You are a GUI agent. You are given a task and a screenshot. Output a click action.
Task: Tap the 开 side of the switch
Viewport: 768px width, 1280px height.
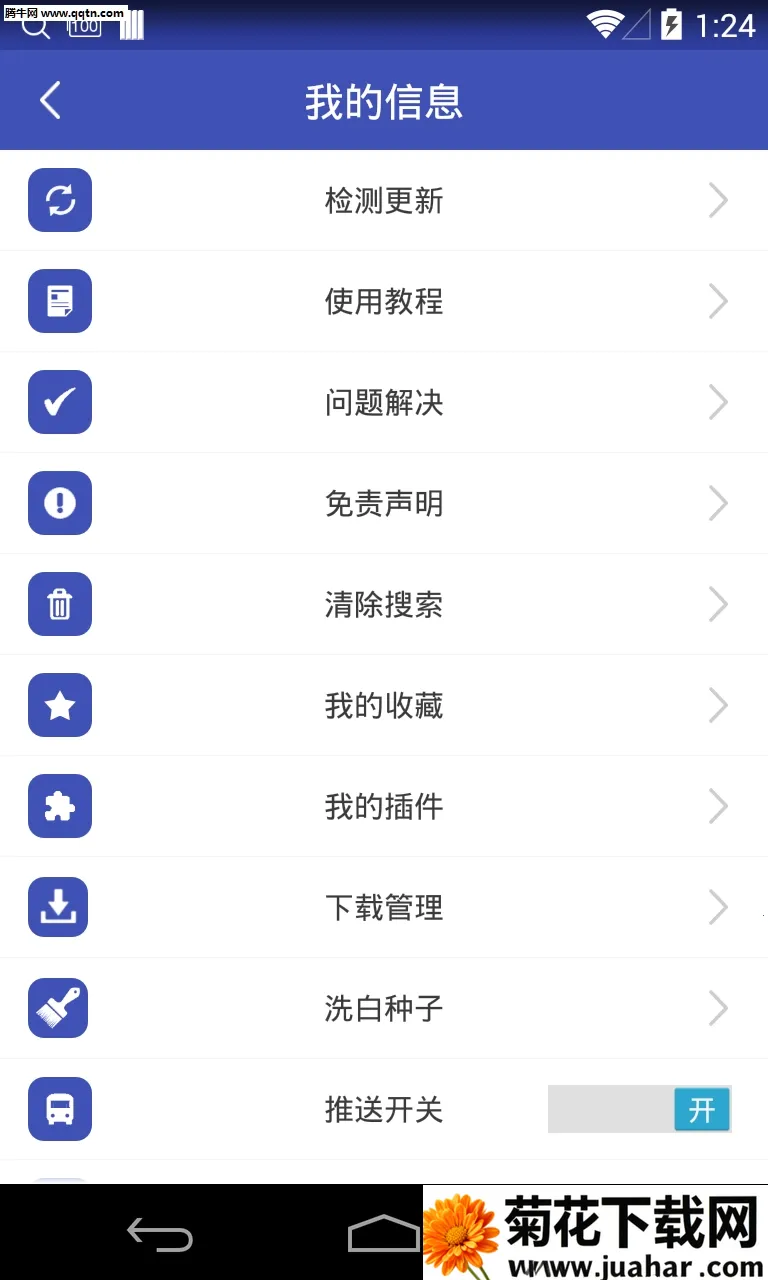(700, 1109)
